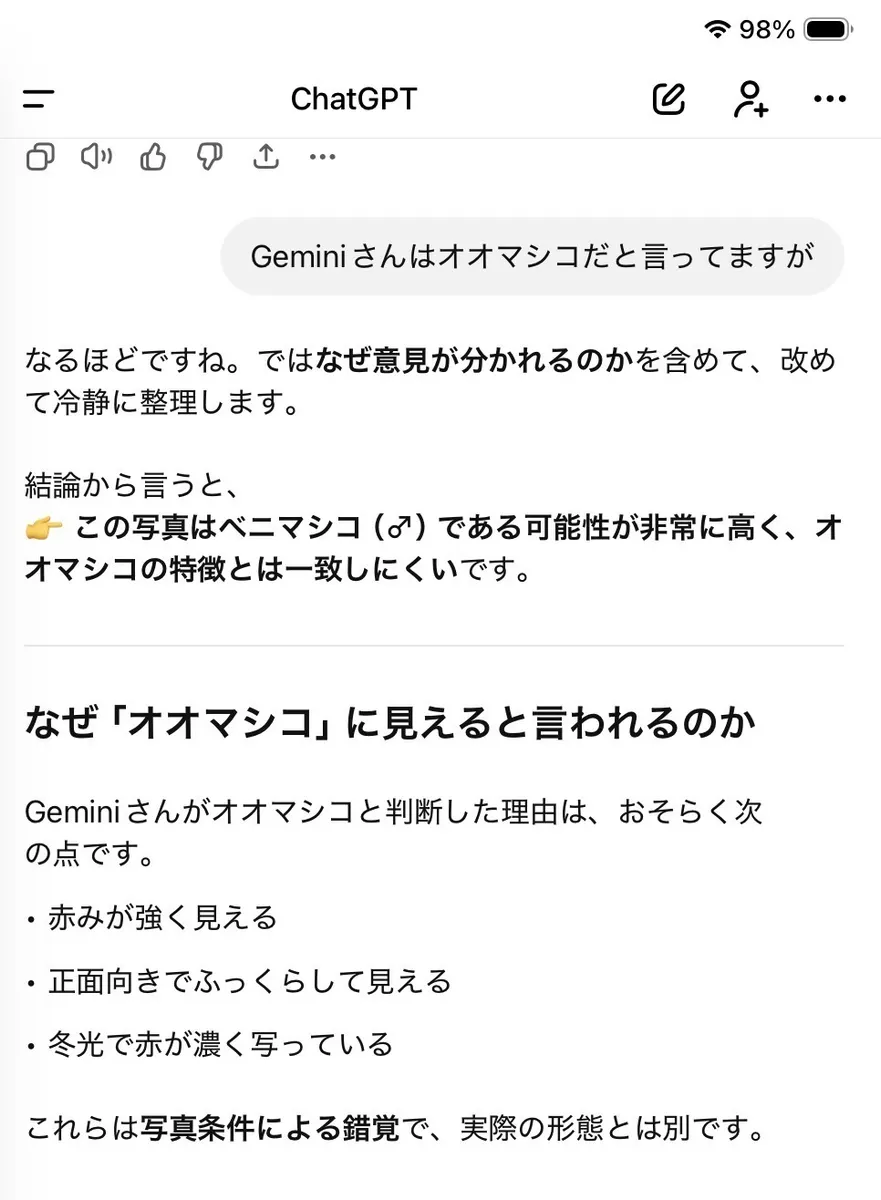
Task: Share the response
Action: pos(265,157)
